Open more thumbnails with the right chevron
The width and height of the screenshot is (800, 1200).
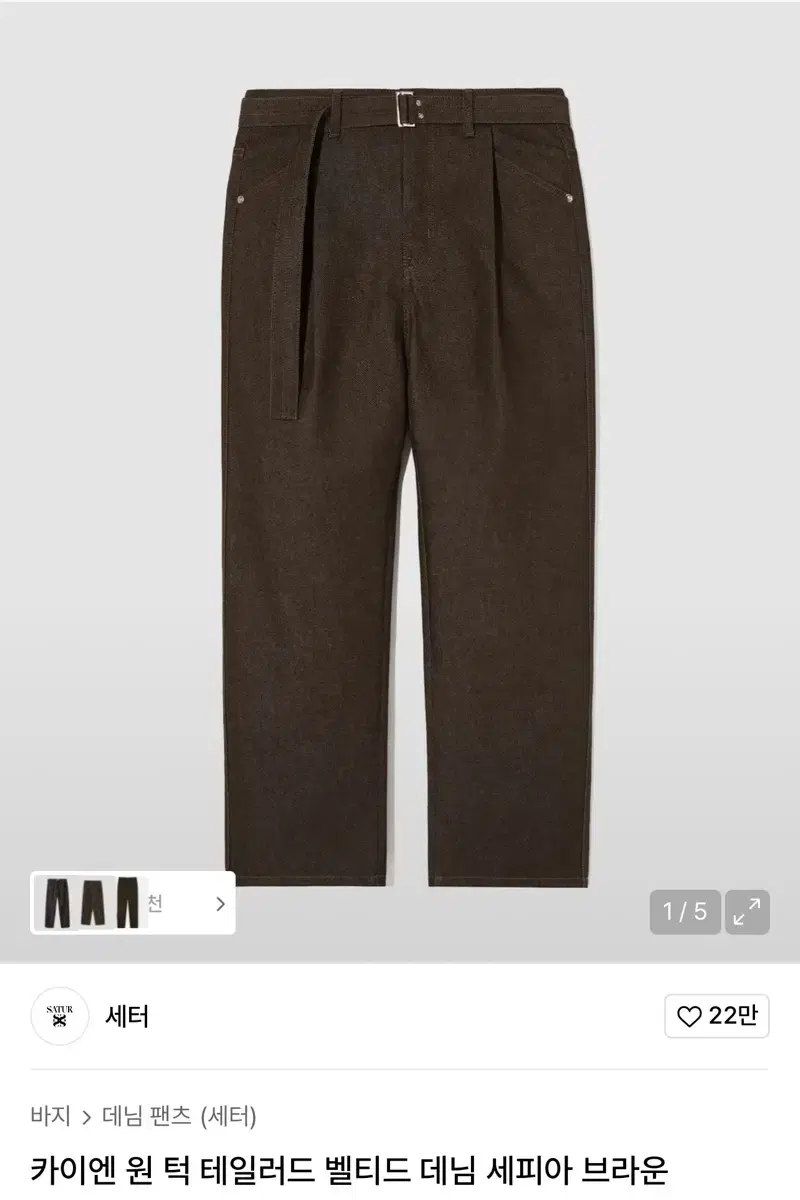222,901
